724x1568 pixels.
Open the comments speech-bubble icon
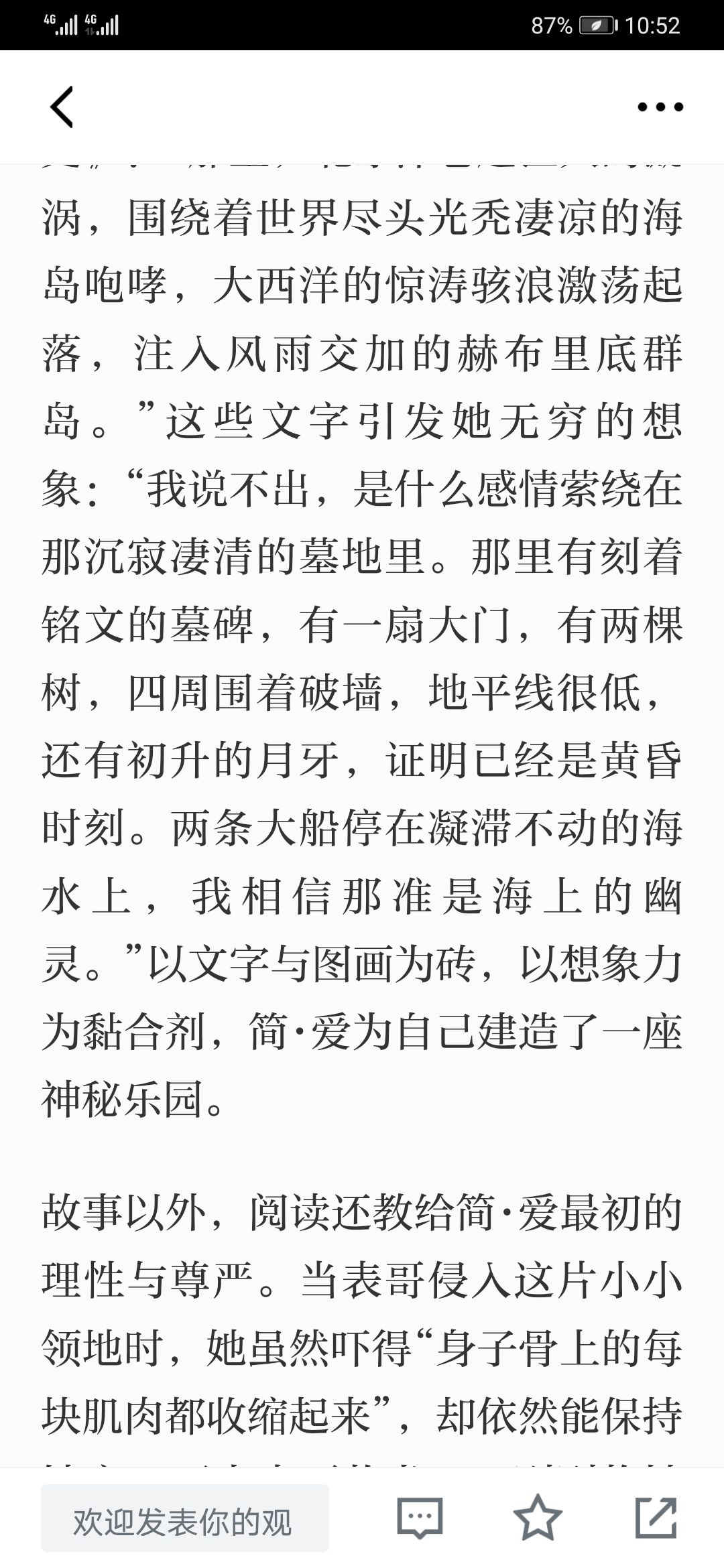[420, 1518]
